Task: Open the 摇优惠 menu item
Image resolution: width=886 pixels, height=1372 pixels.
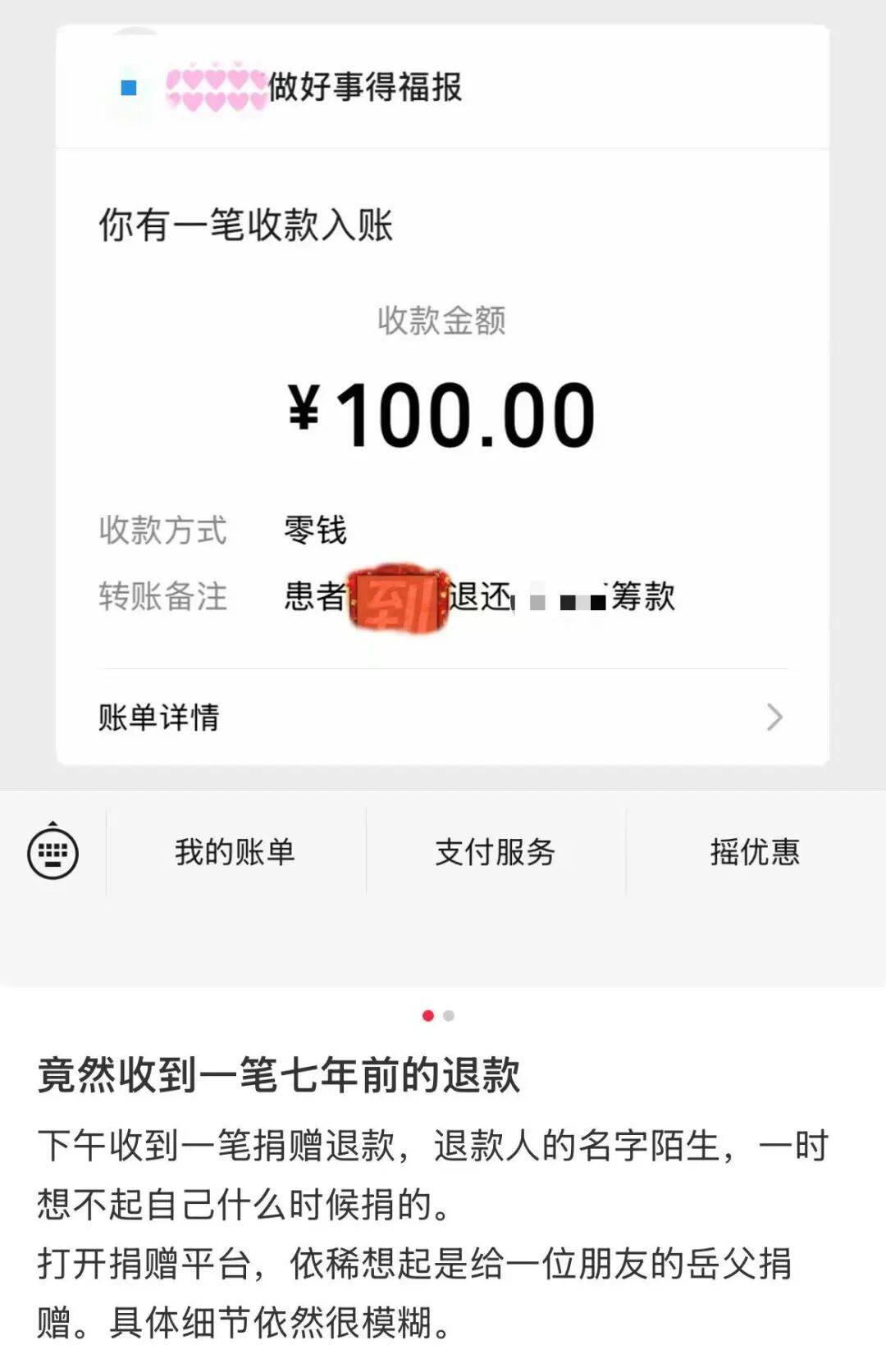Action: [756, 853]
